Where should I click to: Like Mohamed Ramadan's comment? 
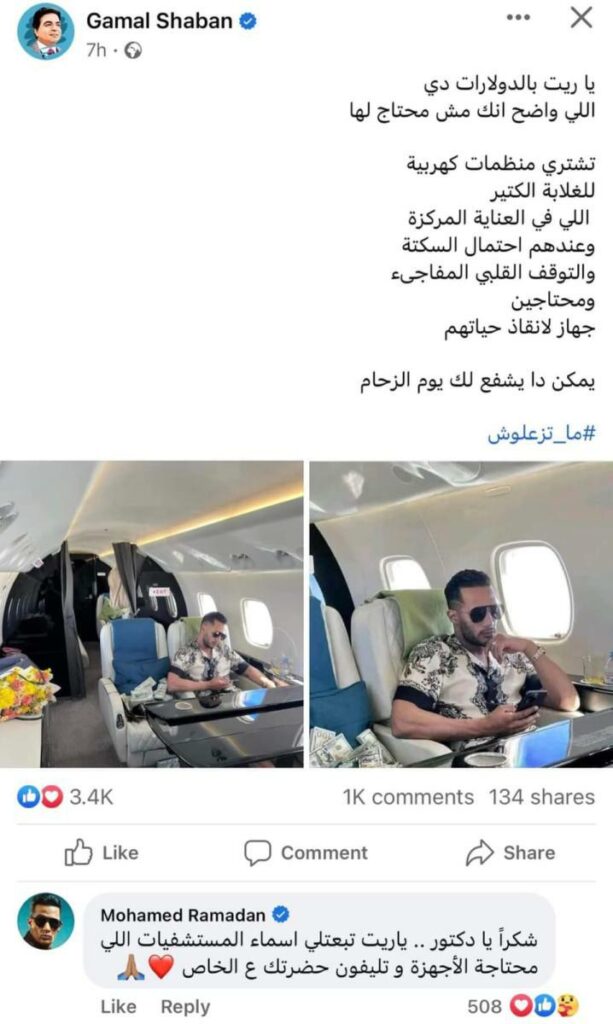[118, 1005]
